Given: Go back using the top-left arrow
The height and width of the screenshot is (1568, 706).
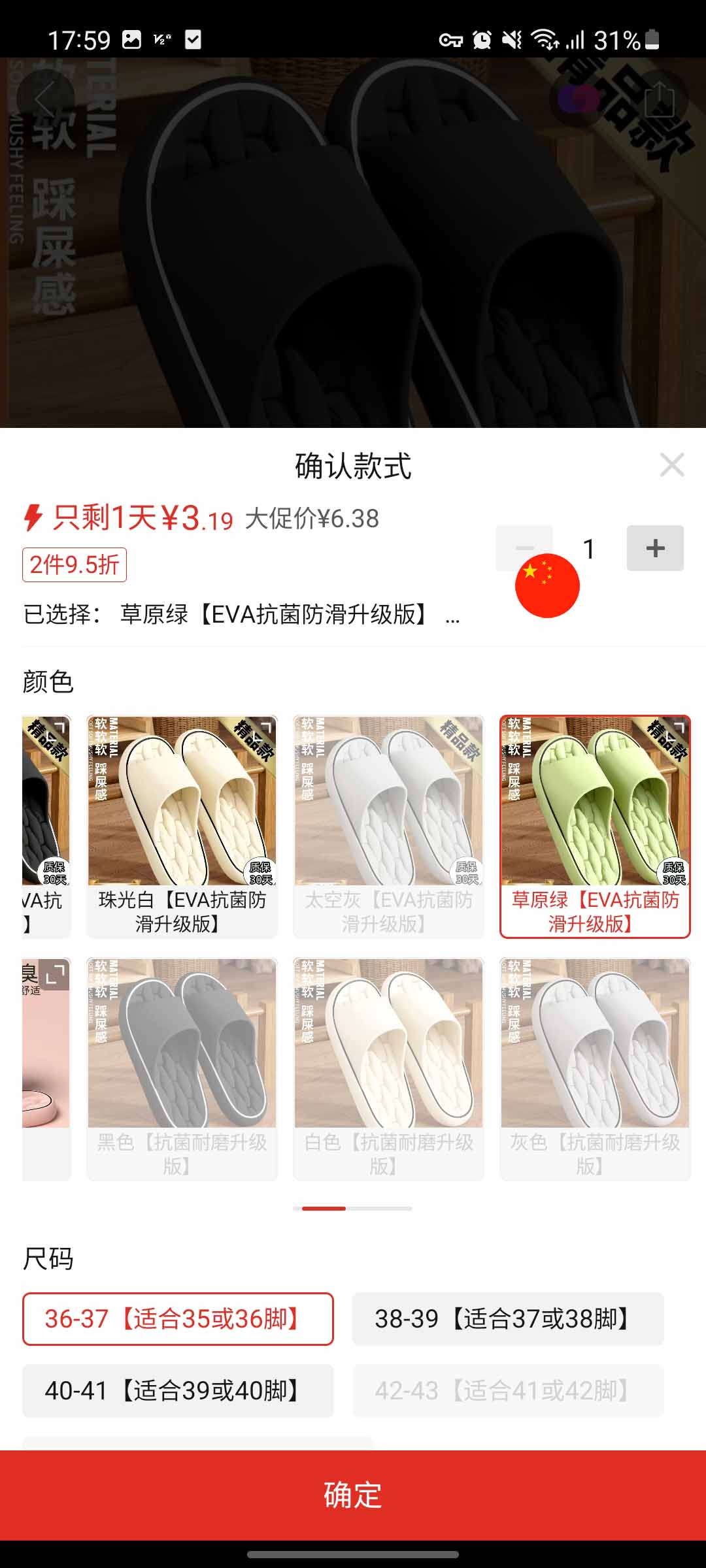Looking at the screenshot, I should click(46, 99).
